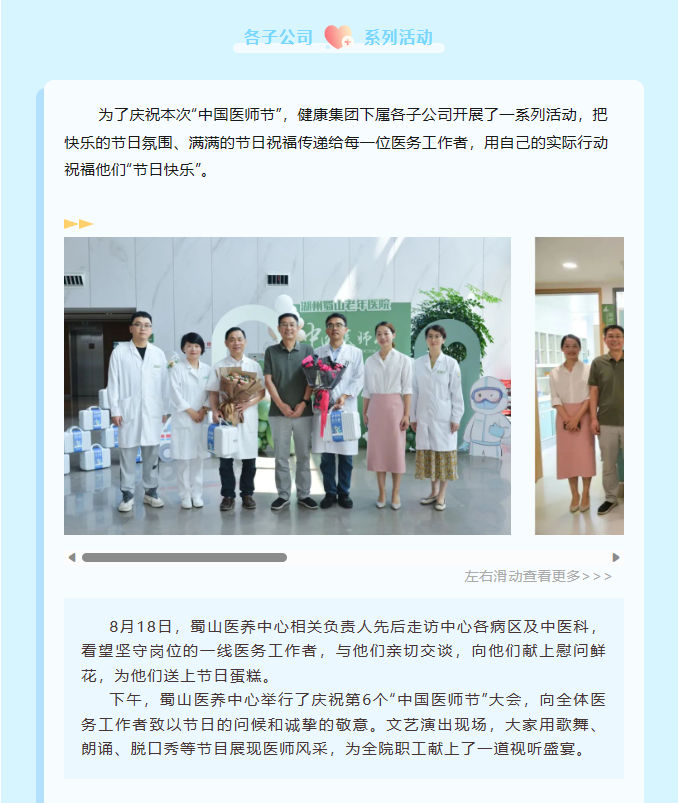Open the partly visible second gallery photo
The image size is (679, 803).
580,386
